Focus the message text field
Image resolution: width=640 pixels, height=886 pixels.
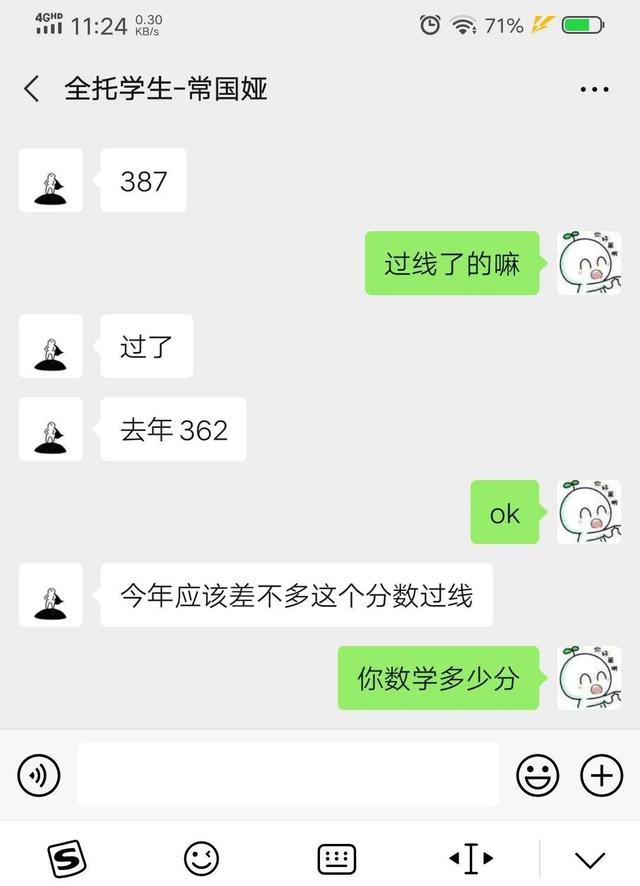point(288,775)
